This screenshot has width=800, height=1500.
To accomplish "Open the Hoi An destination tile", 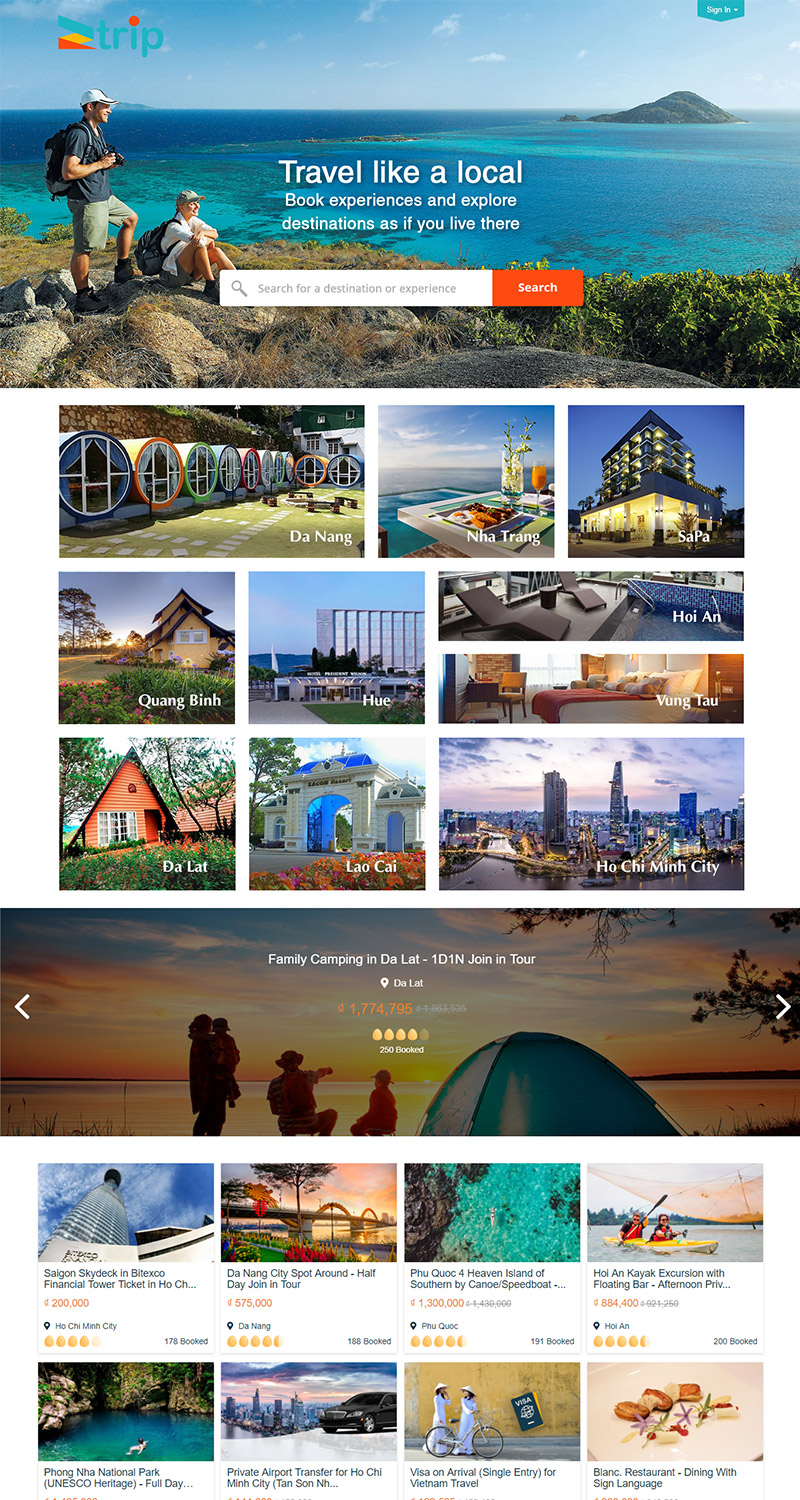I will [x=591, y=606].
